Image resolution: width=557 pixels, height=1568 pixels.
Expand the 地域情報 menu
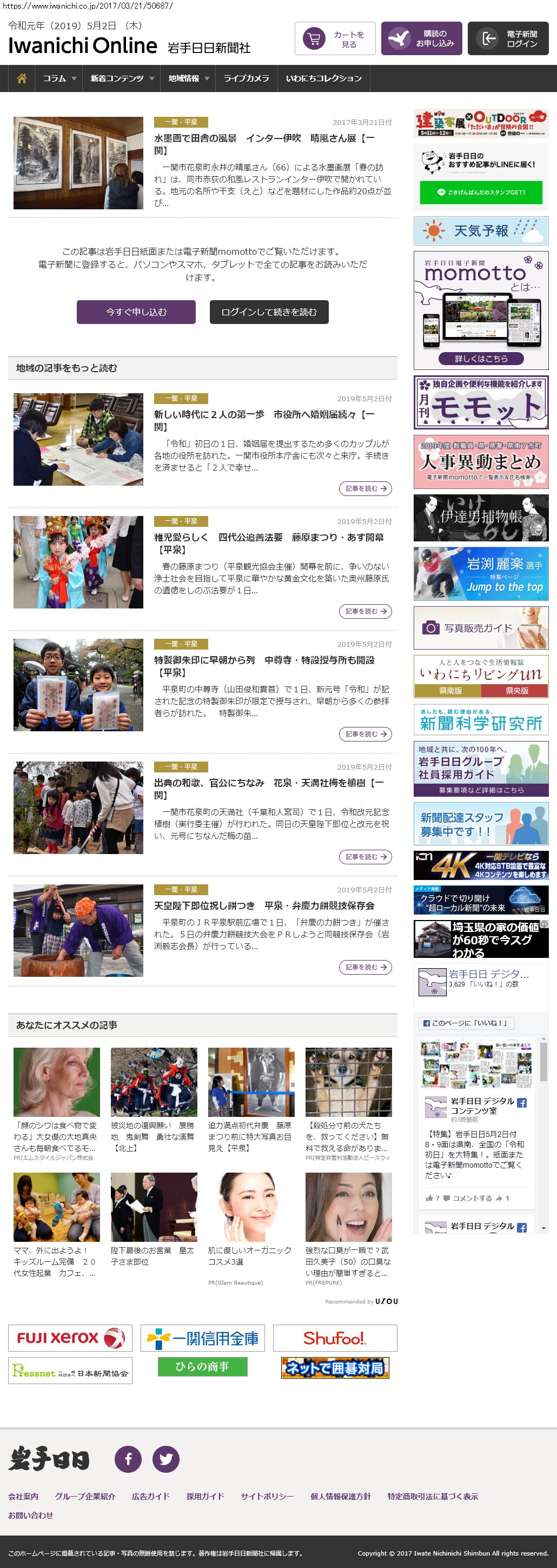click(x=188, y=78)
